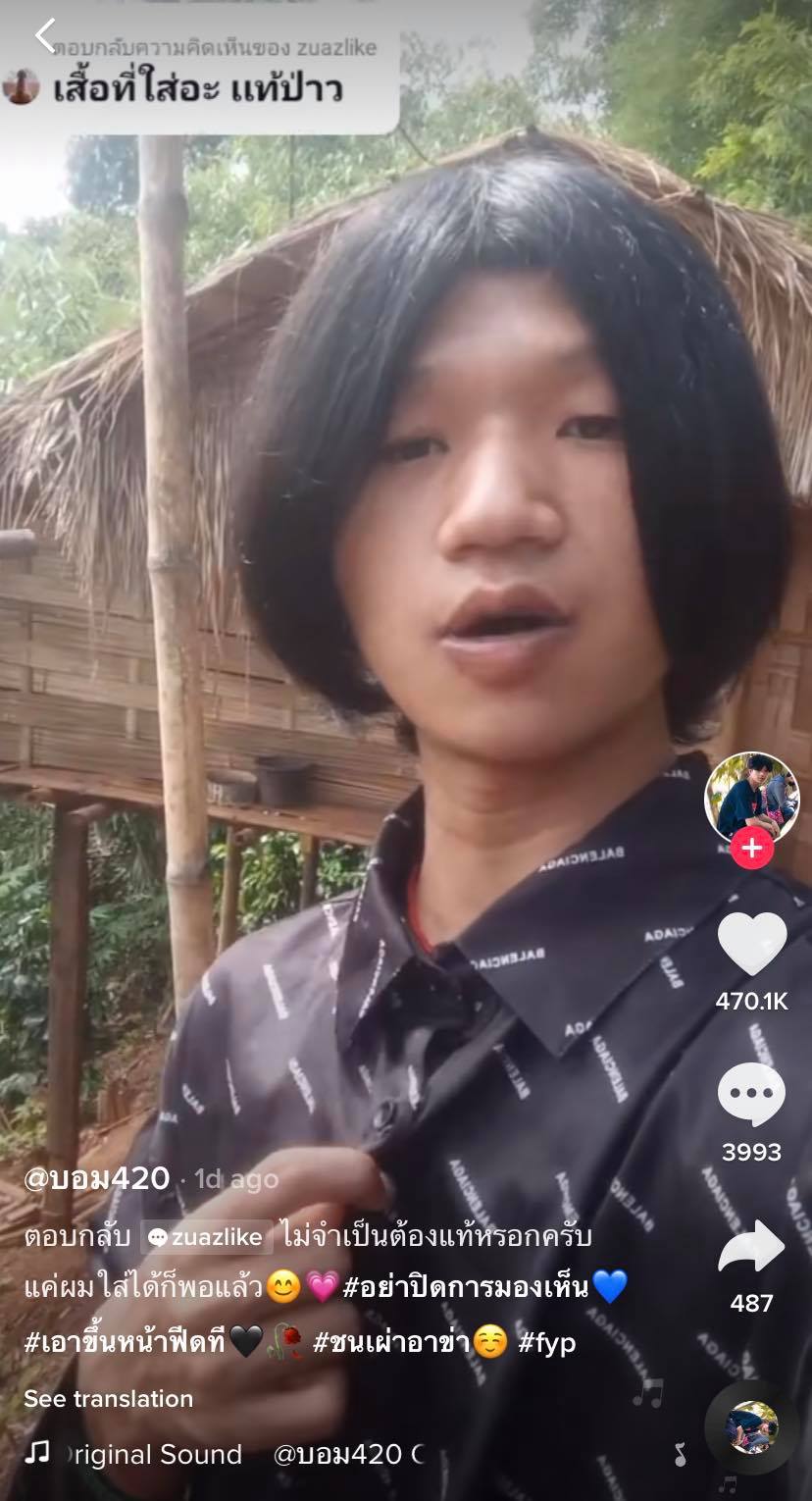This screenshot has width=812, height=1501.
Task: Tap the zuazlike mention in caption
Action: 206,1236
